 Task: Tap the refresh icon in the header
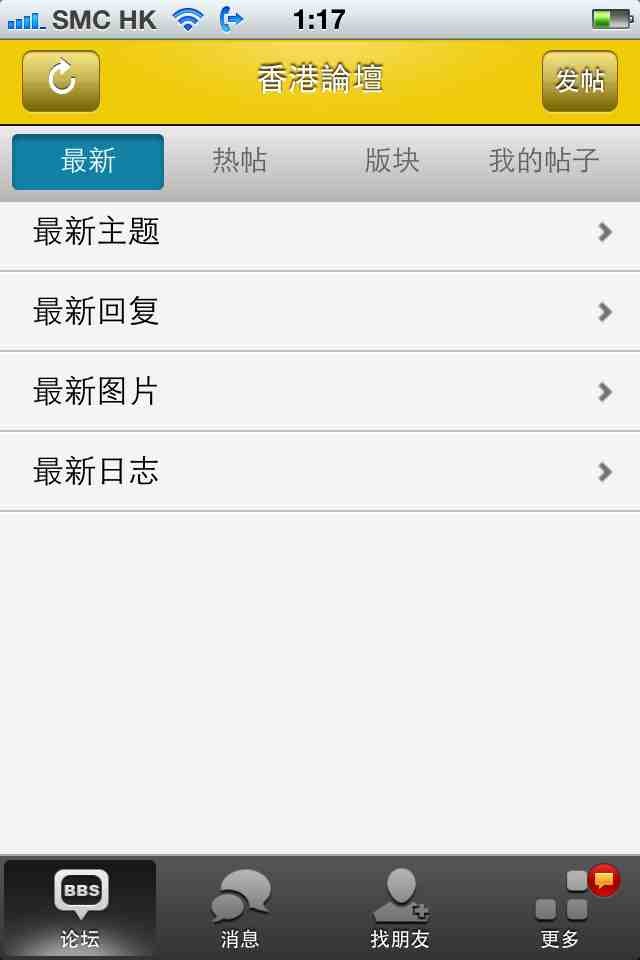point(61,81)
